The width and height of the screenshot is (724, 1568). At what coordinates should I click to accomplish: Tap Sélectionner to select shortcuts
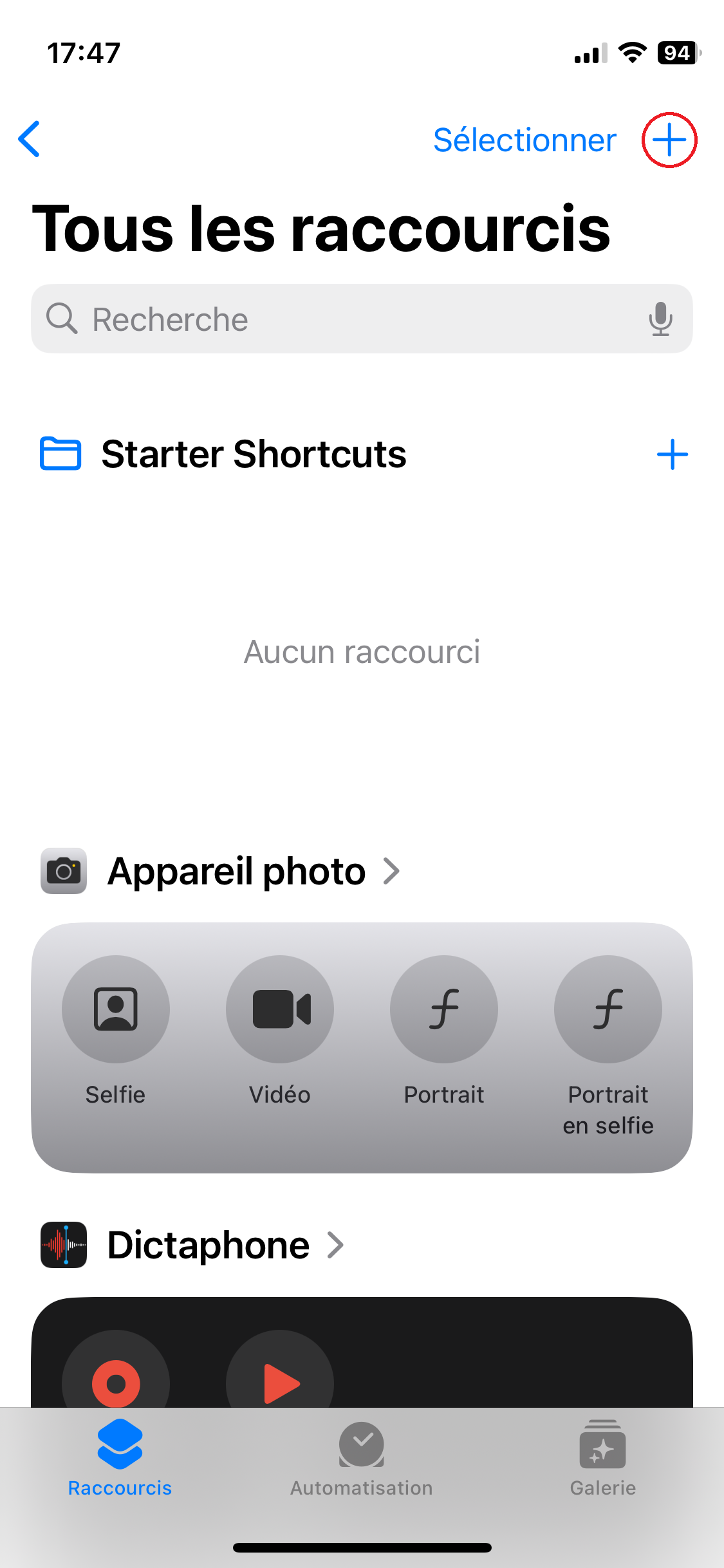coord(524,140)
